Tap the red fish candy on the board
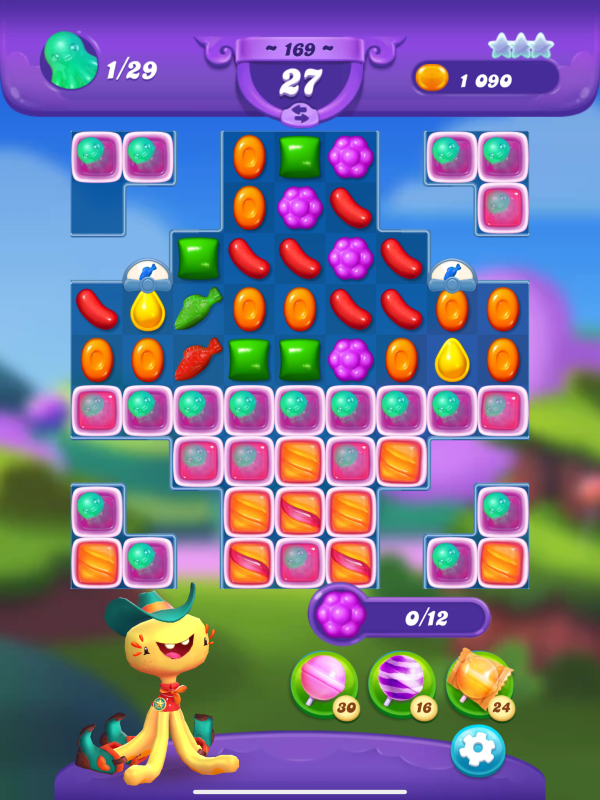 (198, 359)
